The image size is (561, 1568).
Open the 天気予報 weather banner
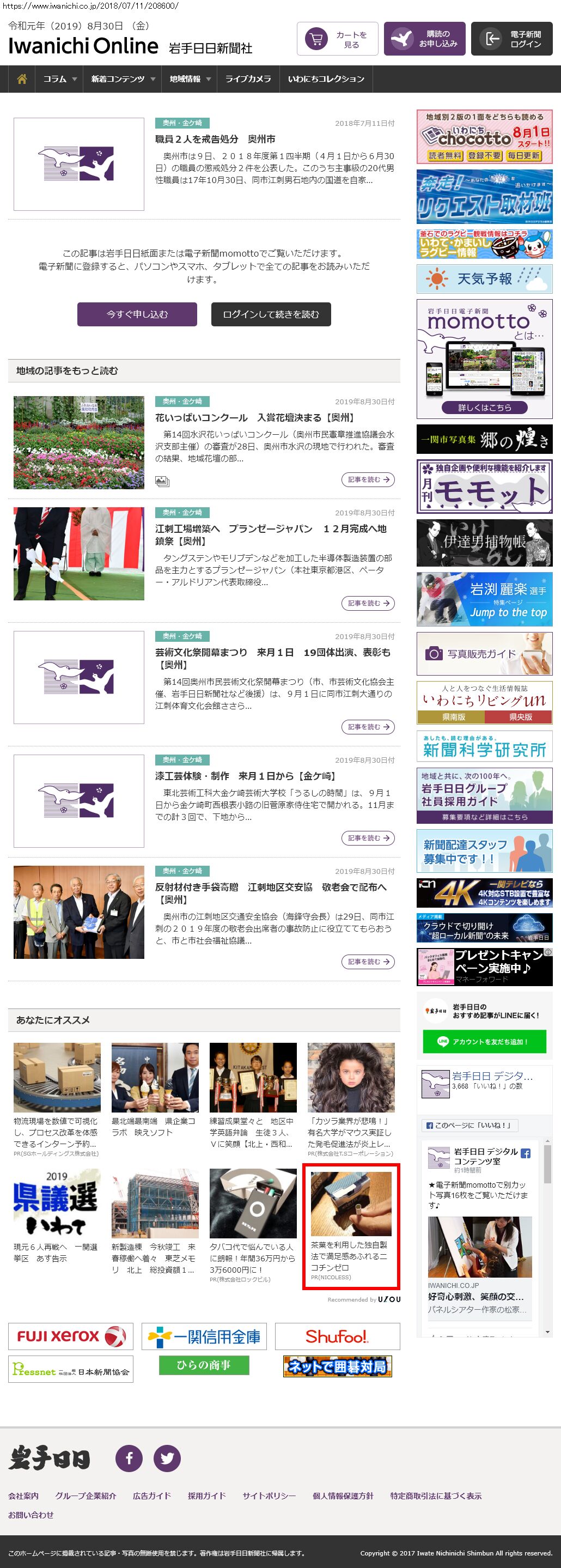[x=484, y=279]
